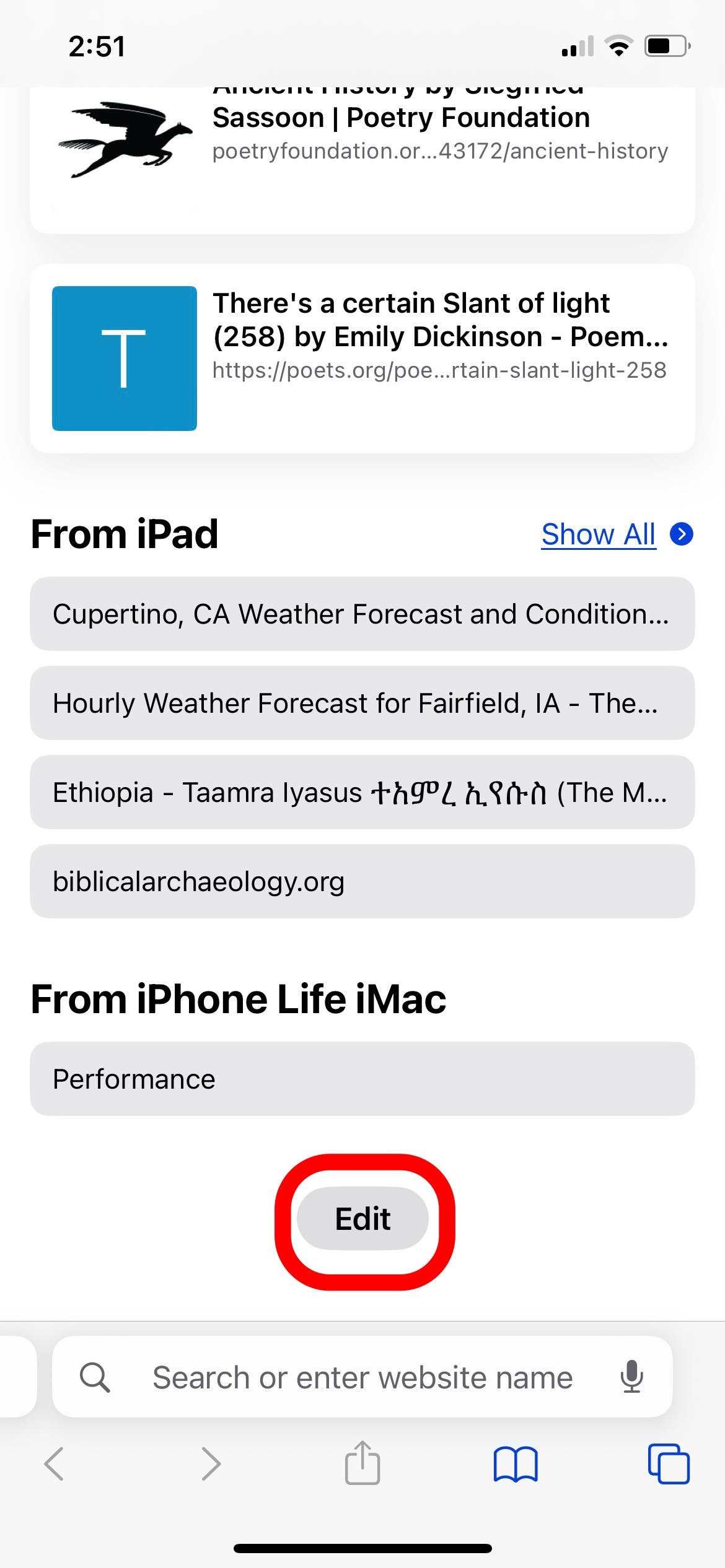Image resolution: width=725 pixels, height=1568 pixels.
Task: Go back to the previous page
Action: [54, 1464]
